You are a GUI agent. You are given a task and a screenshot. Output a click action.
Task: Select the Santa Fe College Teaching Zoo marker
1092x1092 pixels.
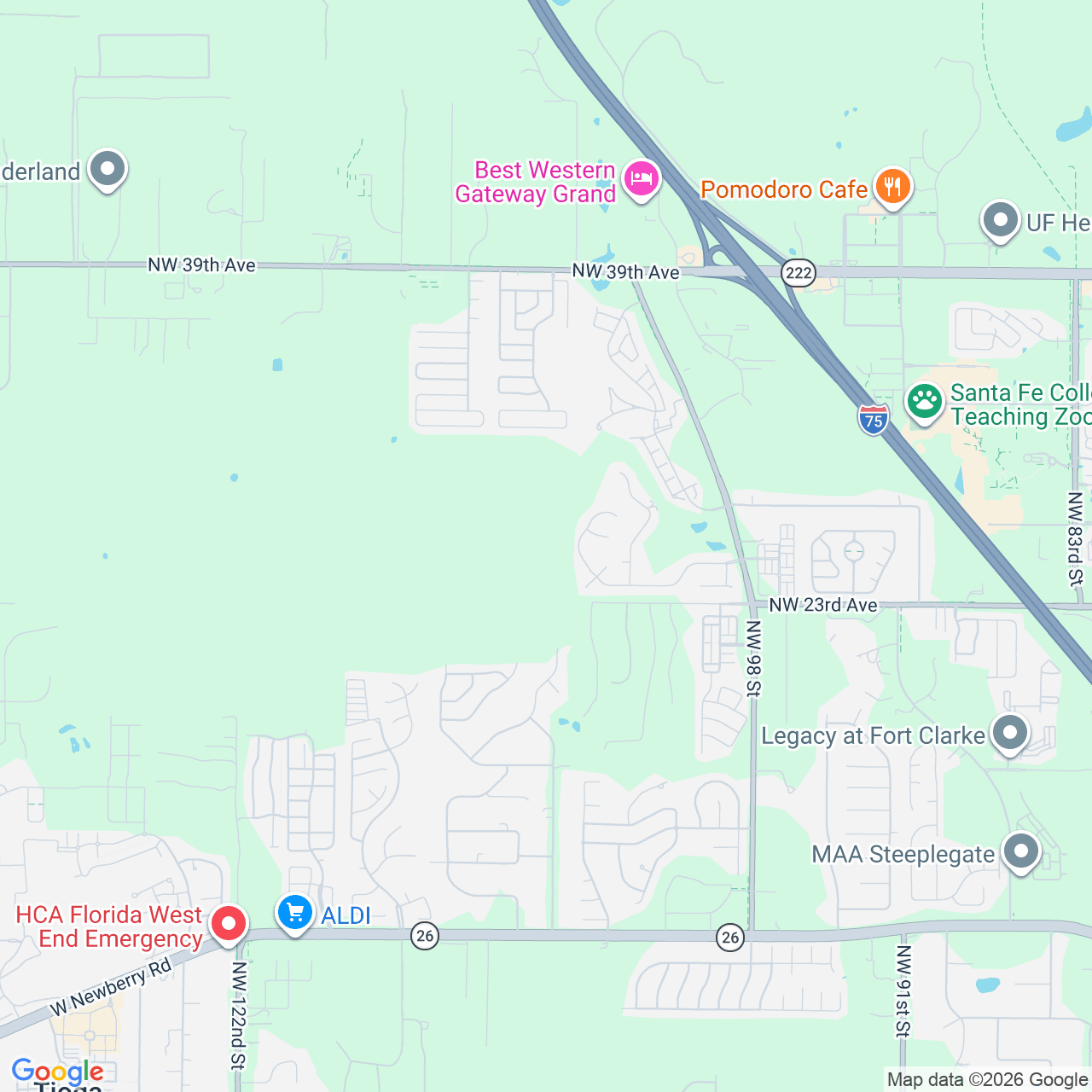tap(924, 403)
